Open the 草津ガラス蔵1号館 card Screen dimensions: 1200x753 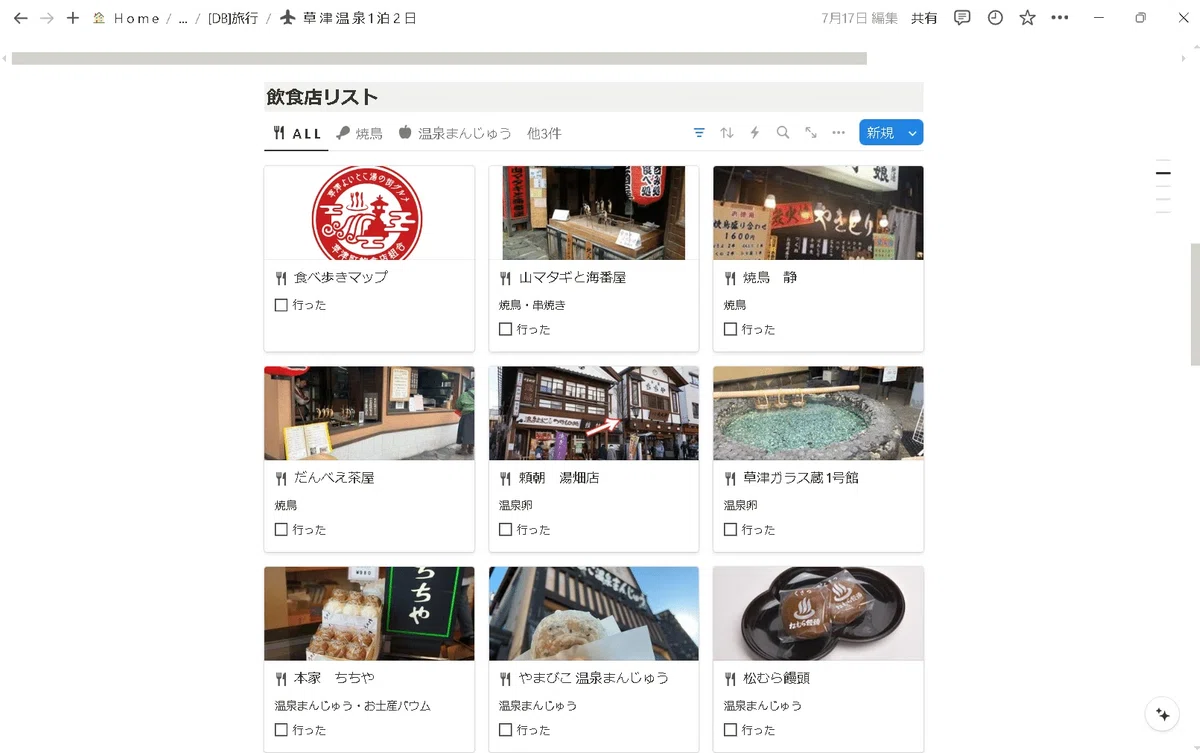(818, 459)
